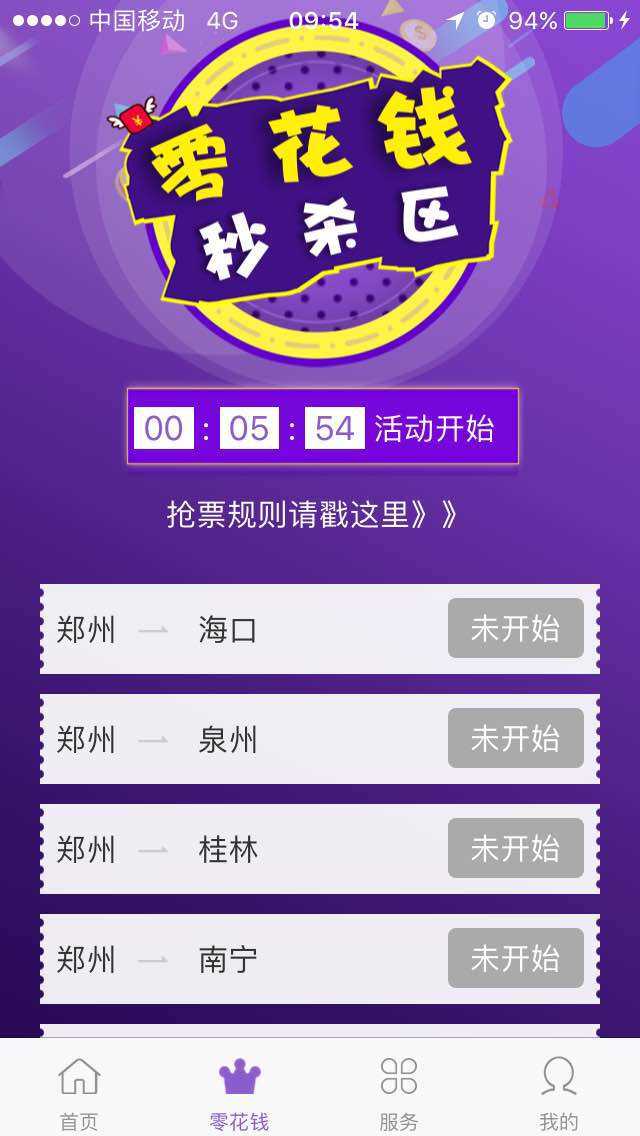640x1136 pixels.
Task: Tap 未开始 button for 郑州 to 桂林
Action: (x=515, y=848)
